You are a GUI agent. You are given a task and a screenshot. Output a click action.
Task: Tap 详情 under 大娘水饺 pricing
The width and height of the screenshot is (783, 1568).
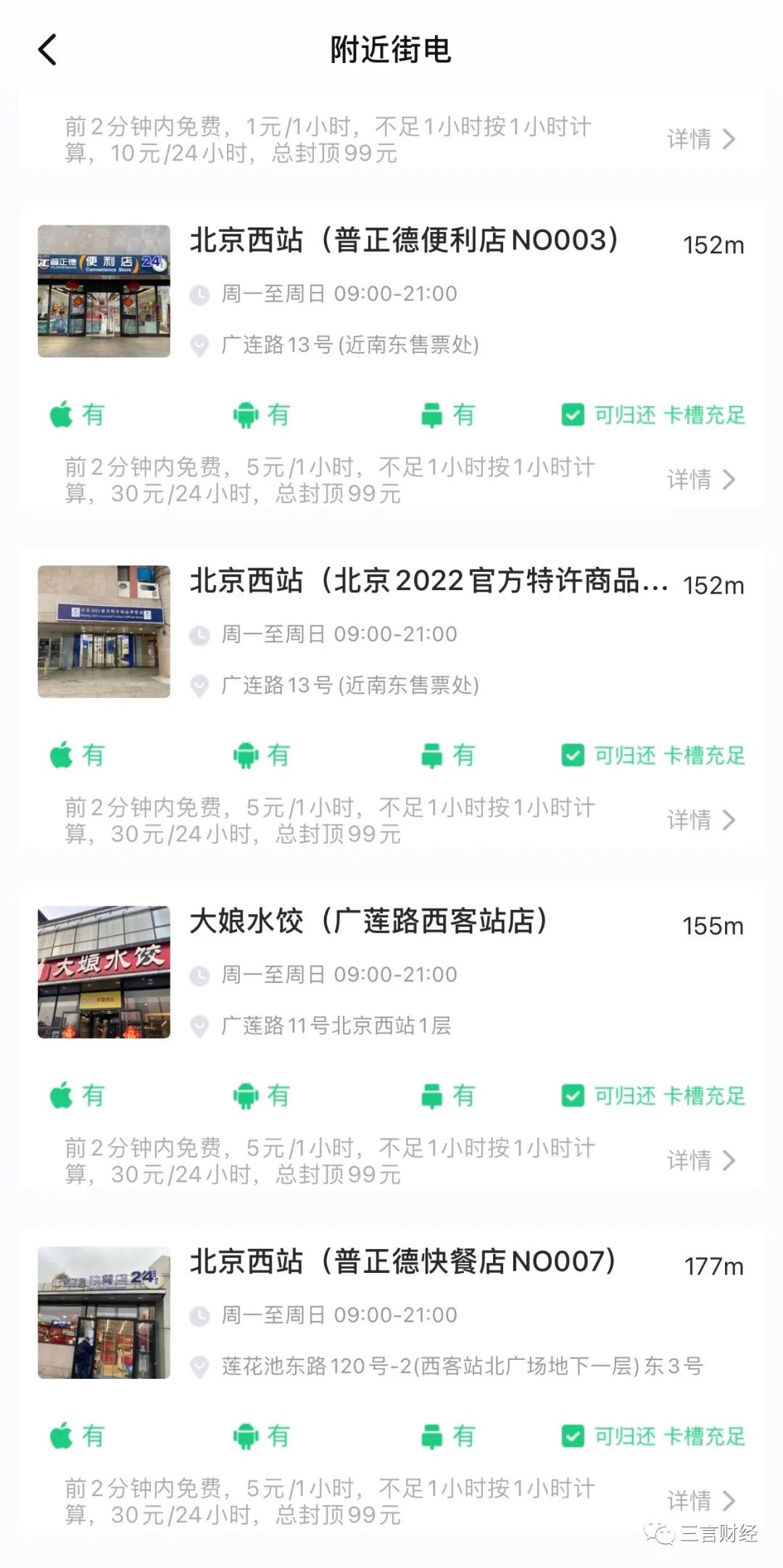[x=700, y=1161]
